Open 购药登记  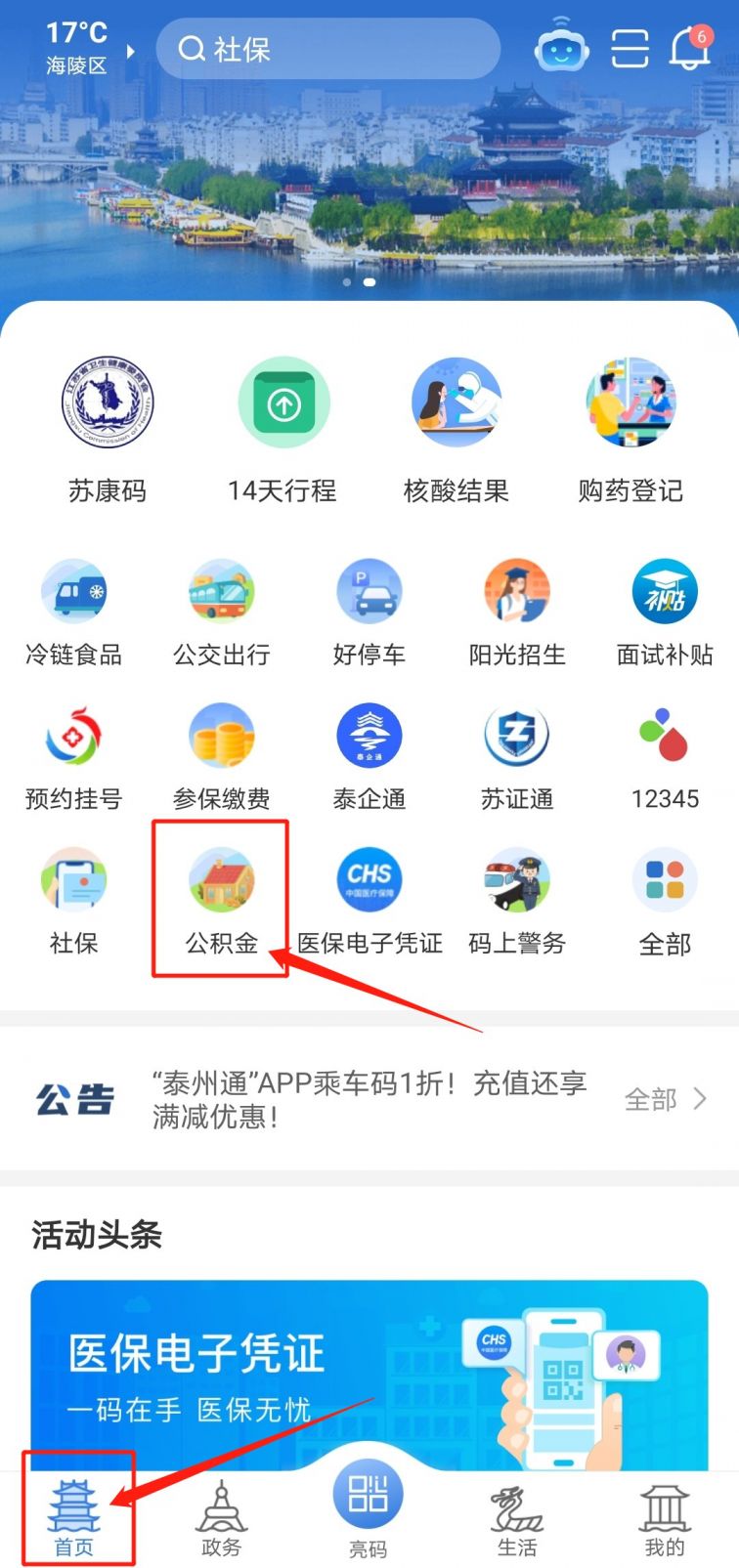[x=630, y=430]
